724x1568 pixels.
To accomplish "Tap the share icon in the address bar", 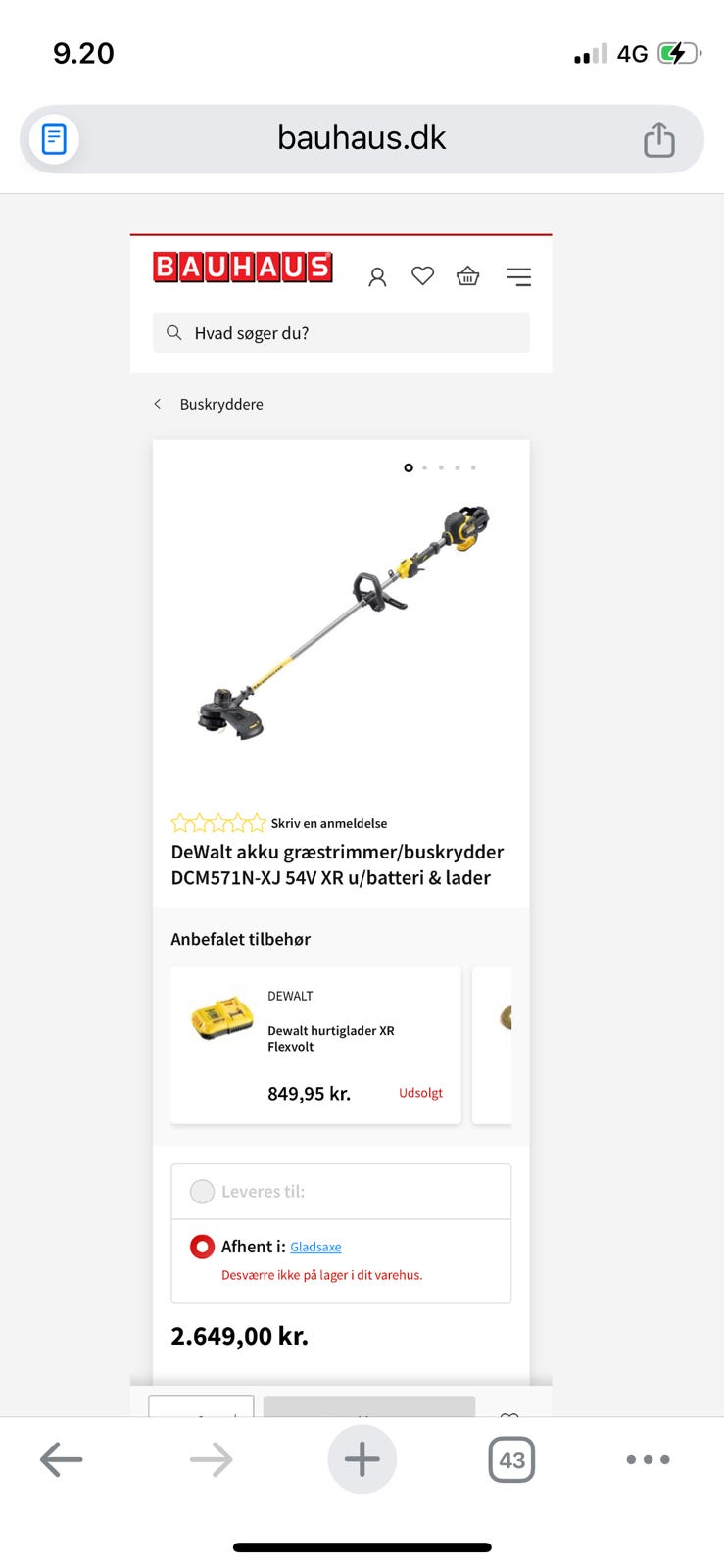I will [658, 138].
